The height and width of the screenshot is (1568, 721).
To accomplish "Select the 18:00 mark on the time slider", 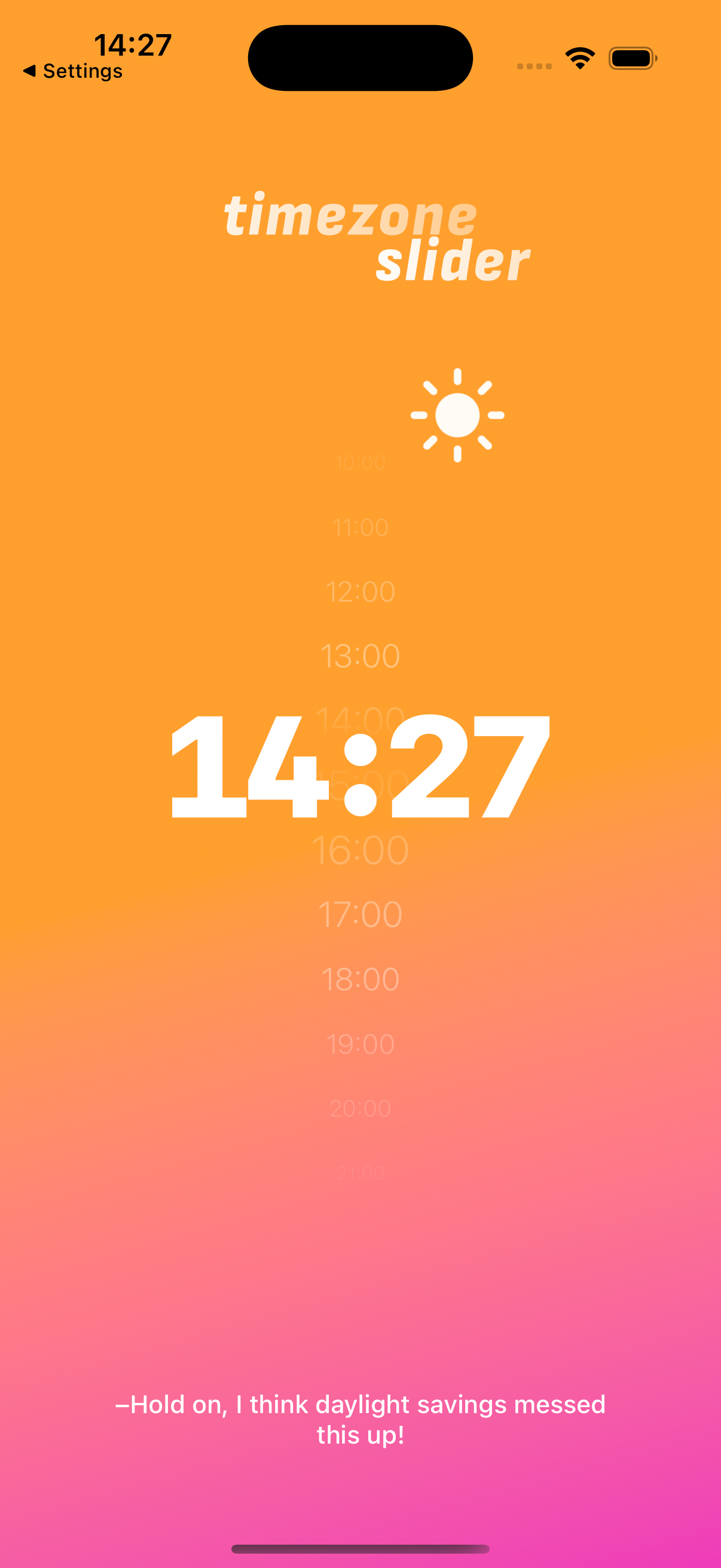I will tap(360, 978).
